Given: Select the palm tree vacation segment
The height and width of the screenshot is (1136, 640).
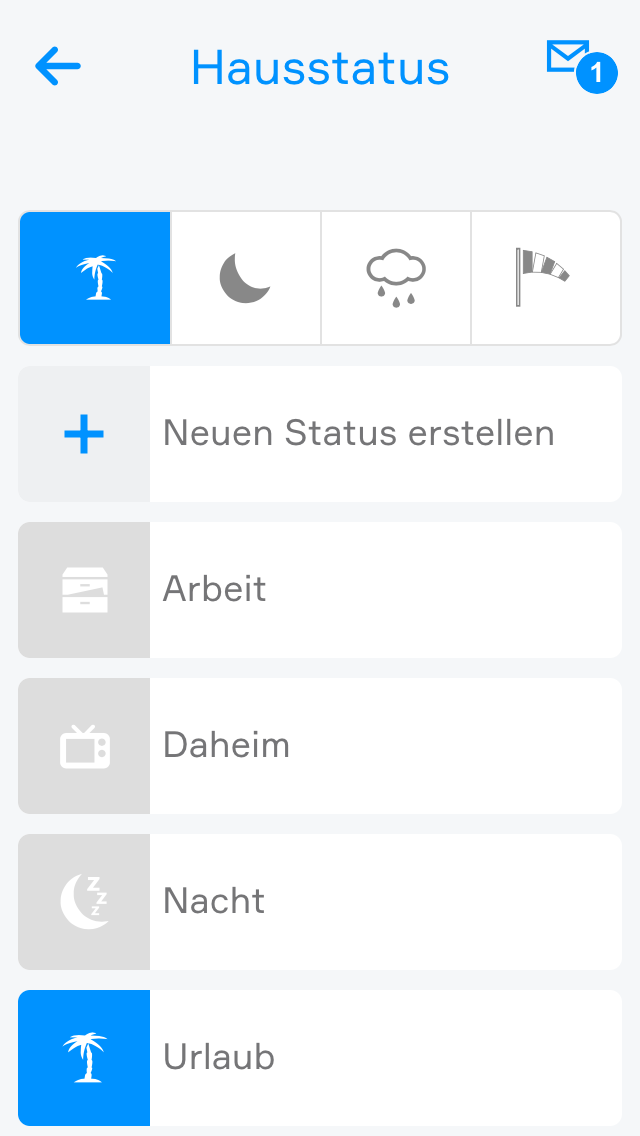Looking at the screenshot, I should 96,278.
